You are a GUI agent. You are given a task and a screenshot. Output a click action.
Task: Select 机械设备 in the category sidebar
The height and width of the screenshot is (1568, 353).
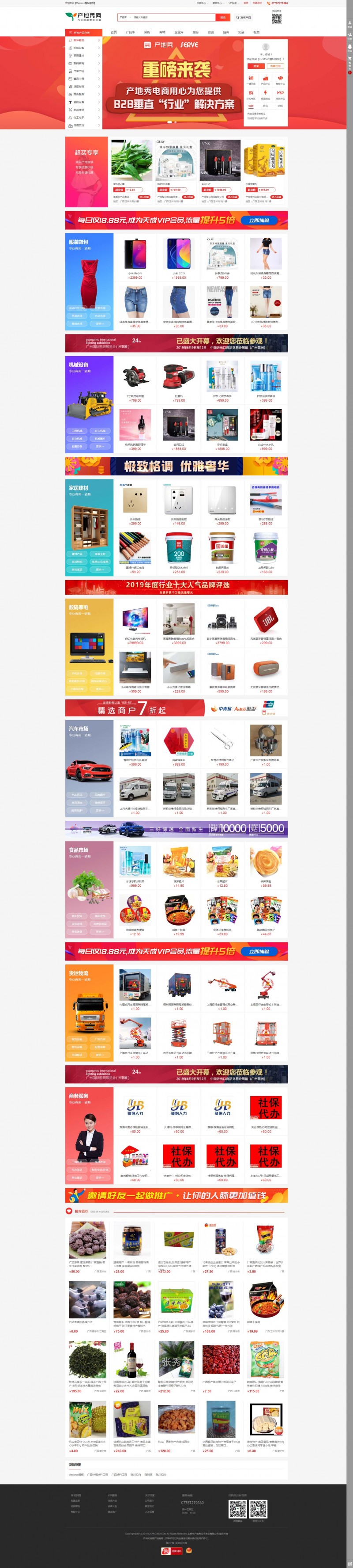coord(79,47)
